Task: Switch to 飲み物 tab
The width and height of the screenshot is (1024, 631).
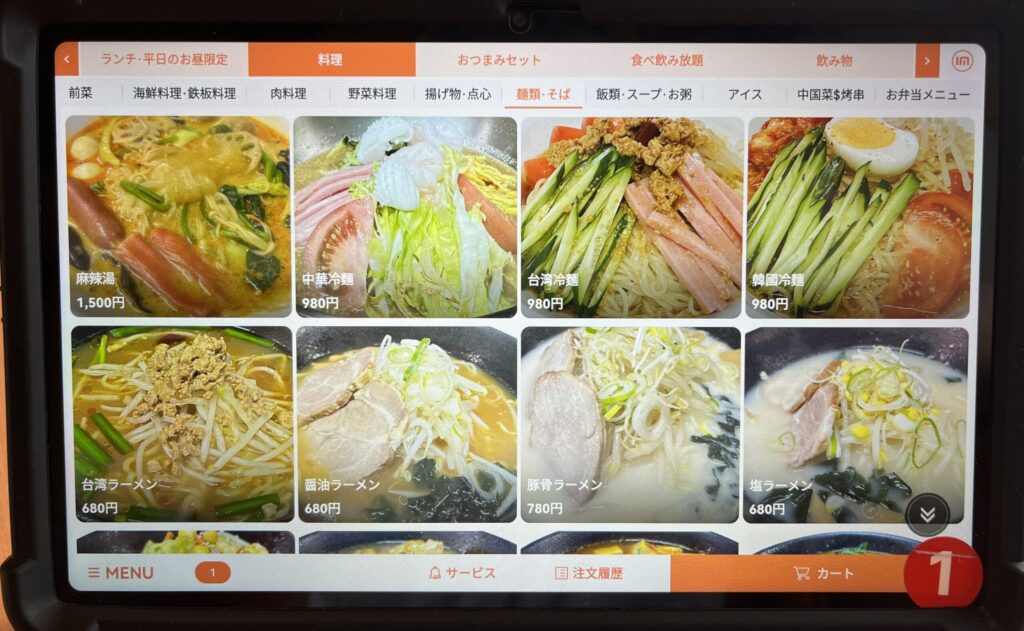Action: coord(833,60)
